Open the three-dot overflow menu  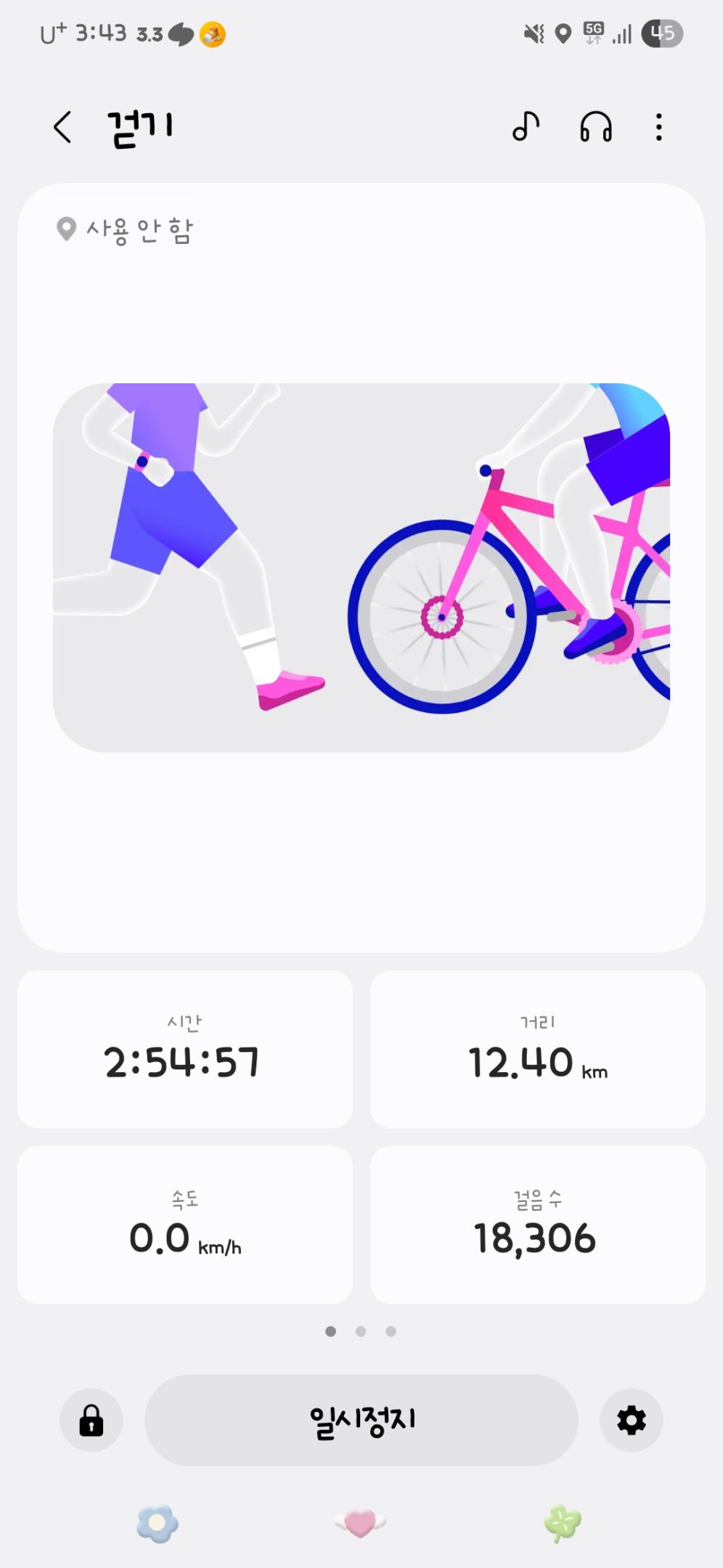pyautogui.click(x=658, y=127)
